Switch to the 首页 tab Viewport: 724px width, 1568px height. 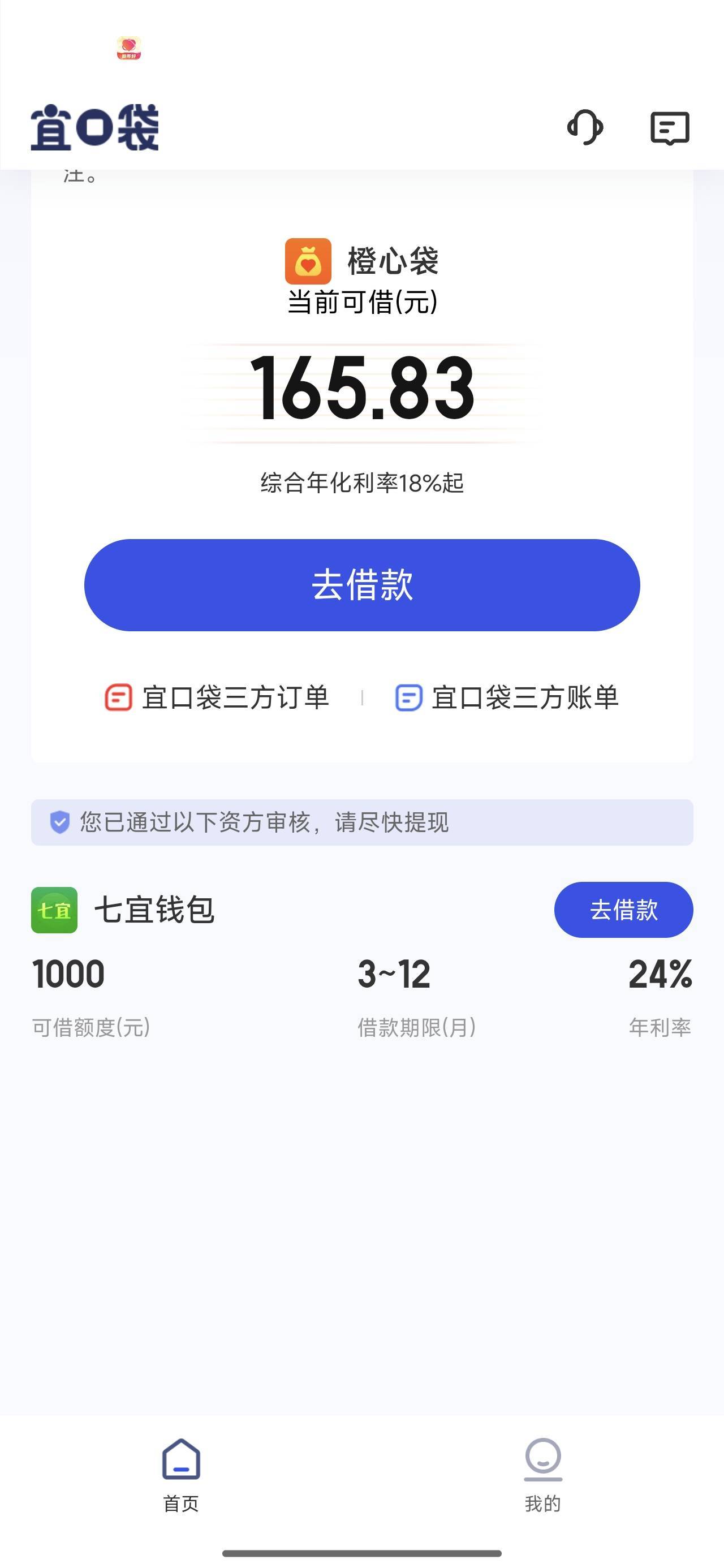(181, 1475)
